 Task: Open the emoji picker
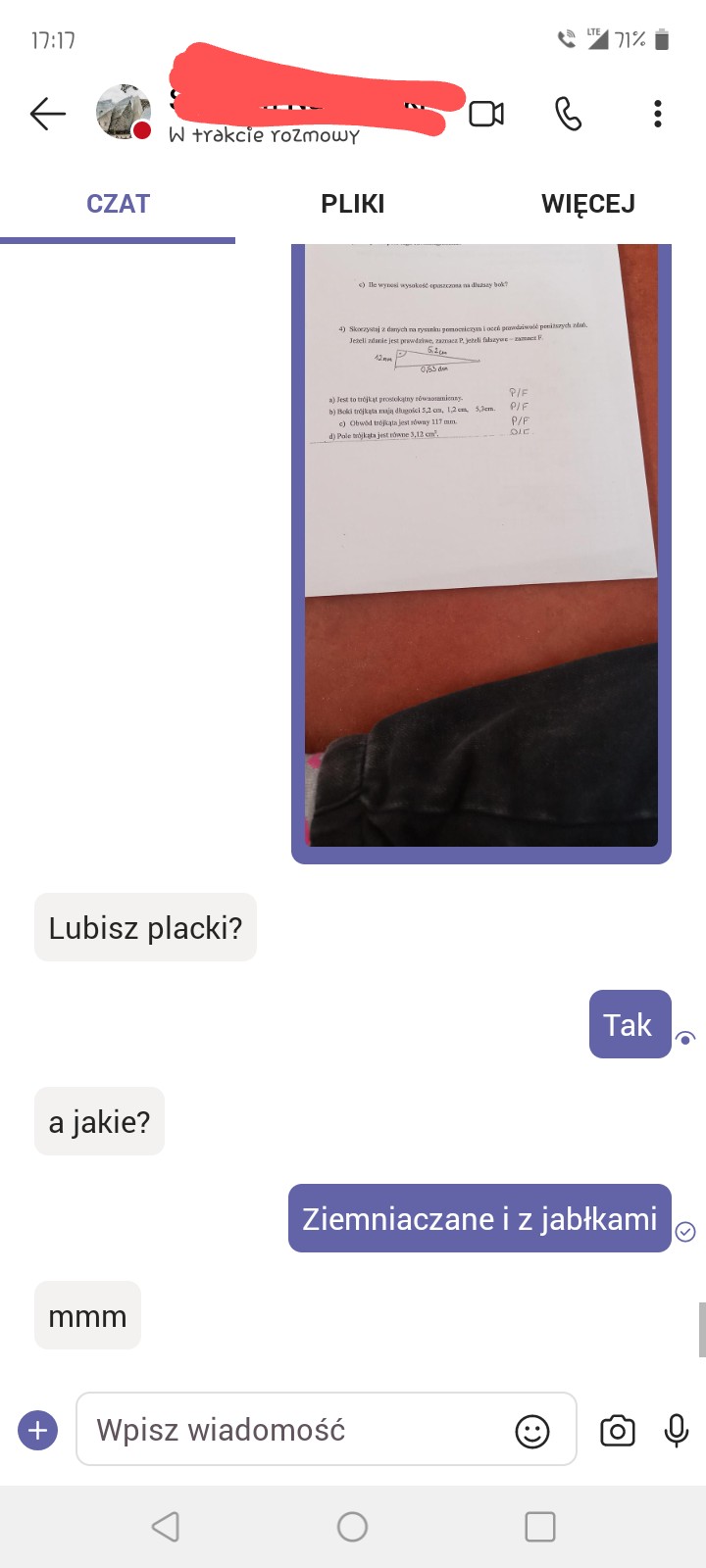[532, 1432]
